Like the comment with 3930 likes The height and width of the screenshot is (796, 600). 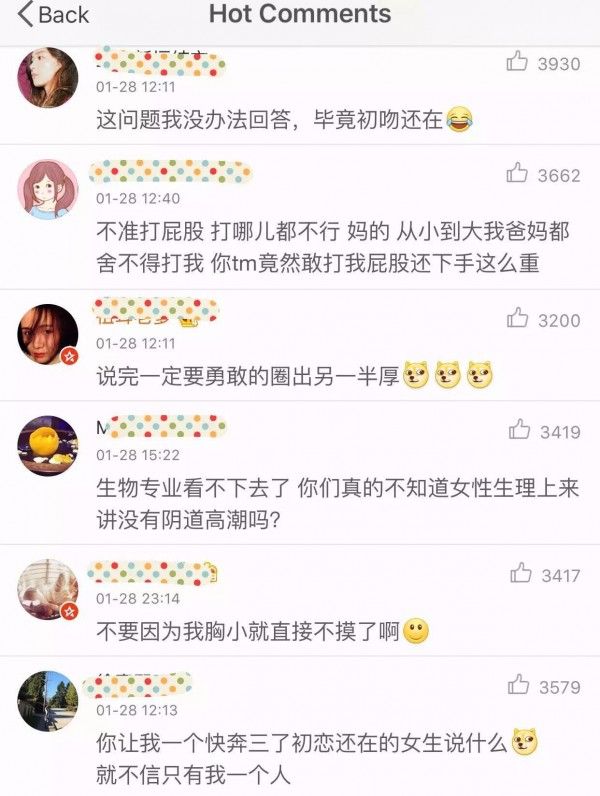click(517, 62)
